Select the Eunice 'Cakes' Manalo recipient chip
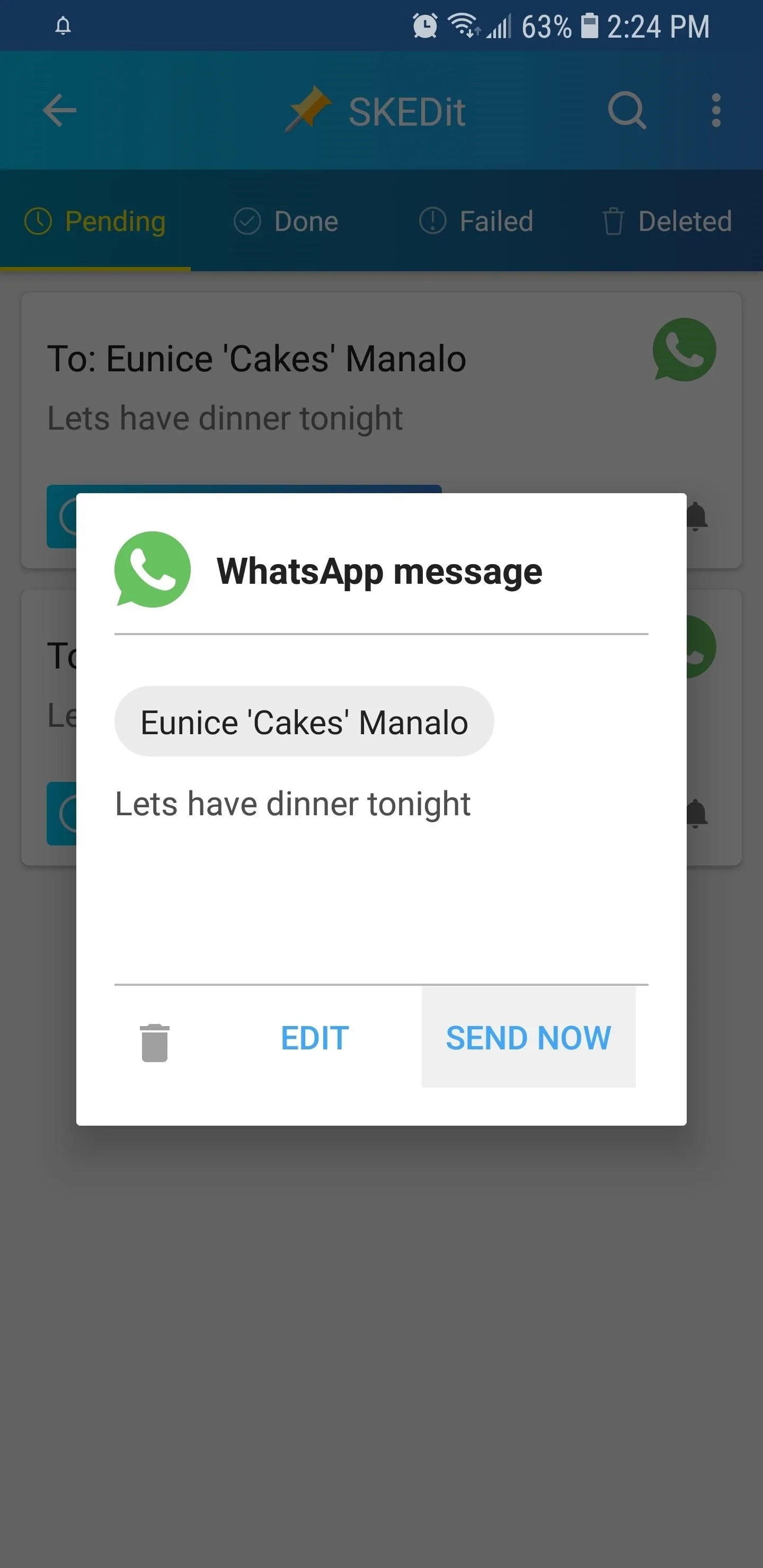 click(x=304, y=722)
